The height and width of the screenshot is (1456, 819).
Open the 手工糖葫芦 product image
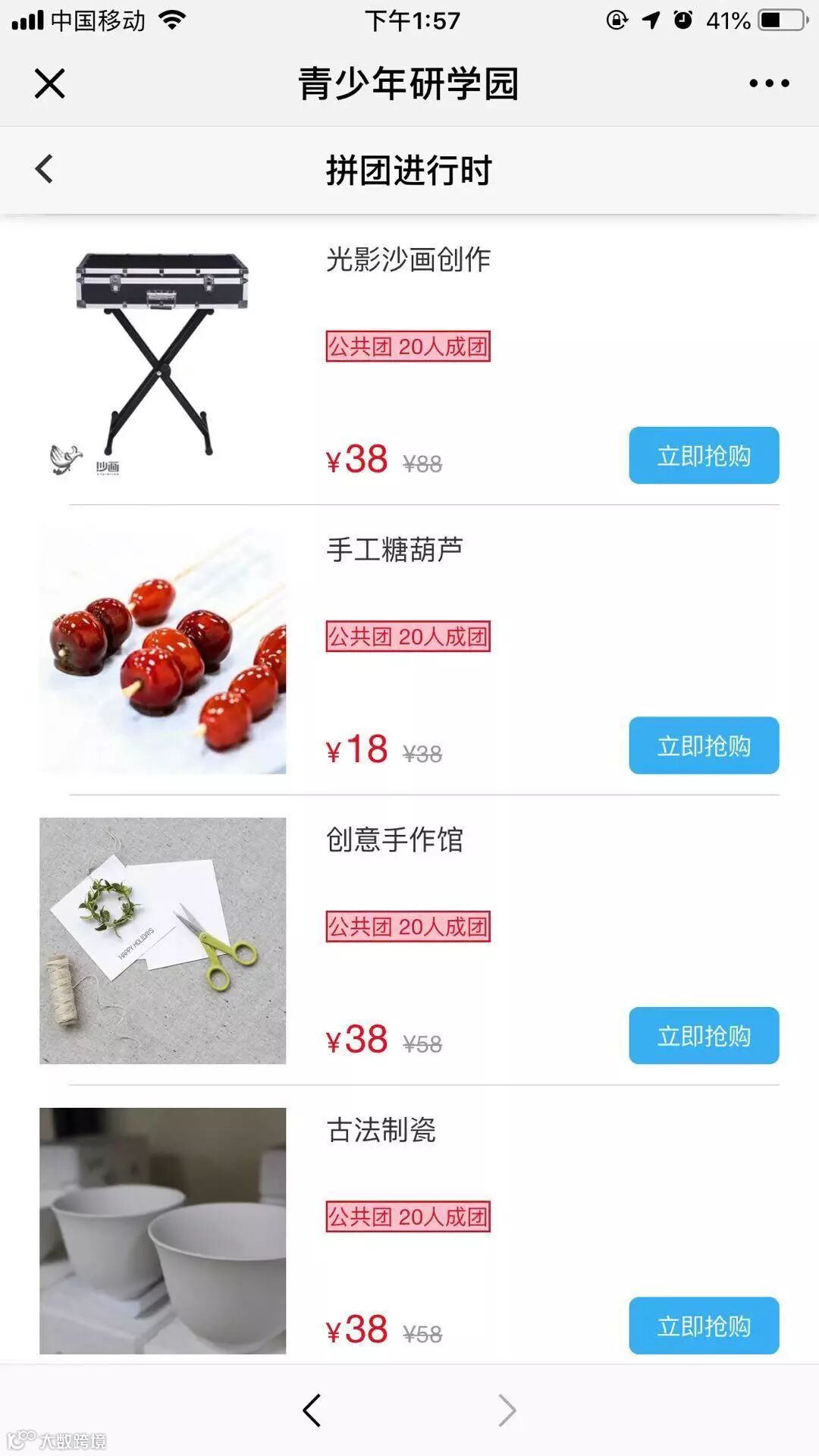[x=162, y=651]
